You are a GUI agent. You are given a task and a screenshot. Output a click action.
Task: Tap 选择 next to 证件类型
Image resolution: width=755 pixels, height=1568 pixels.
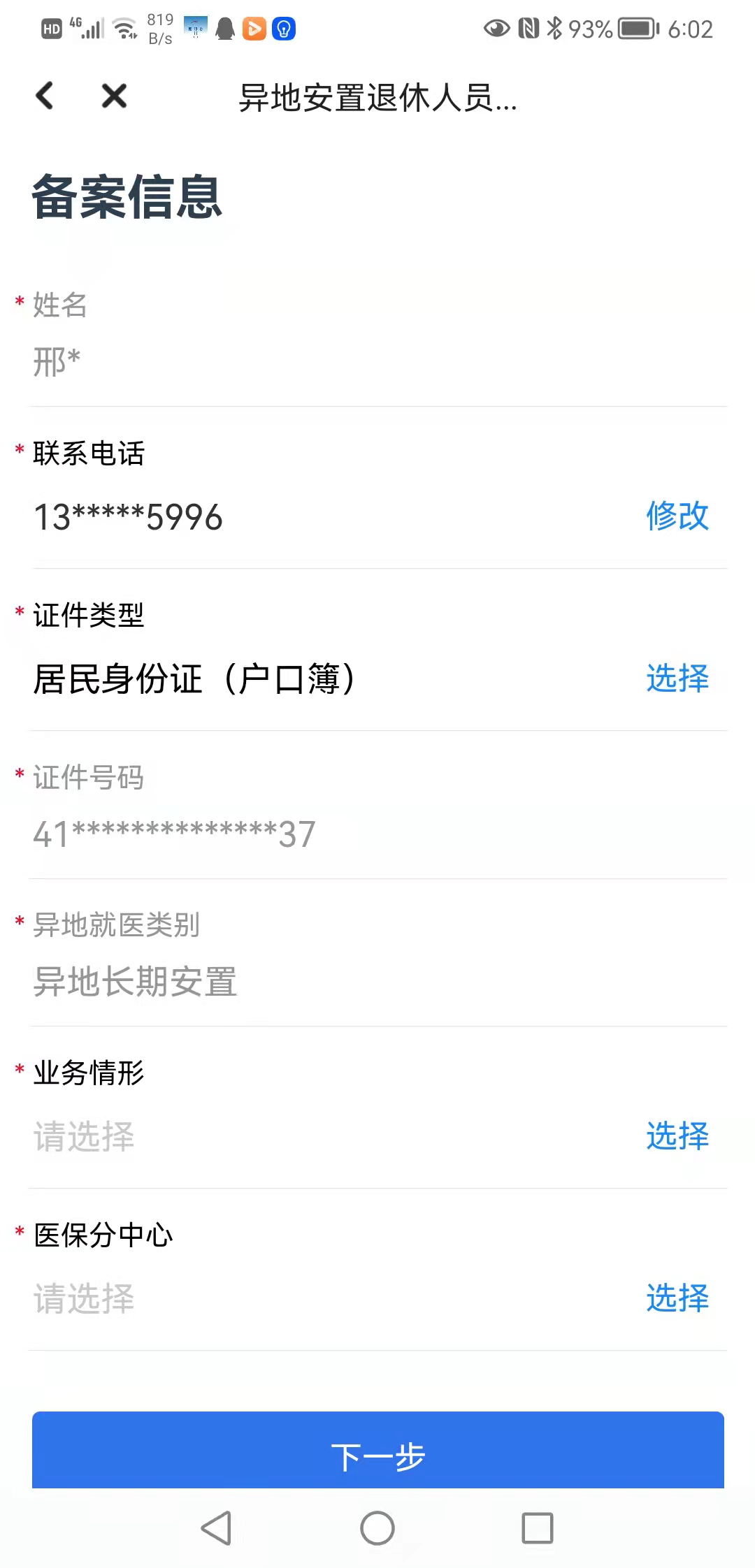677,678
